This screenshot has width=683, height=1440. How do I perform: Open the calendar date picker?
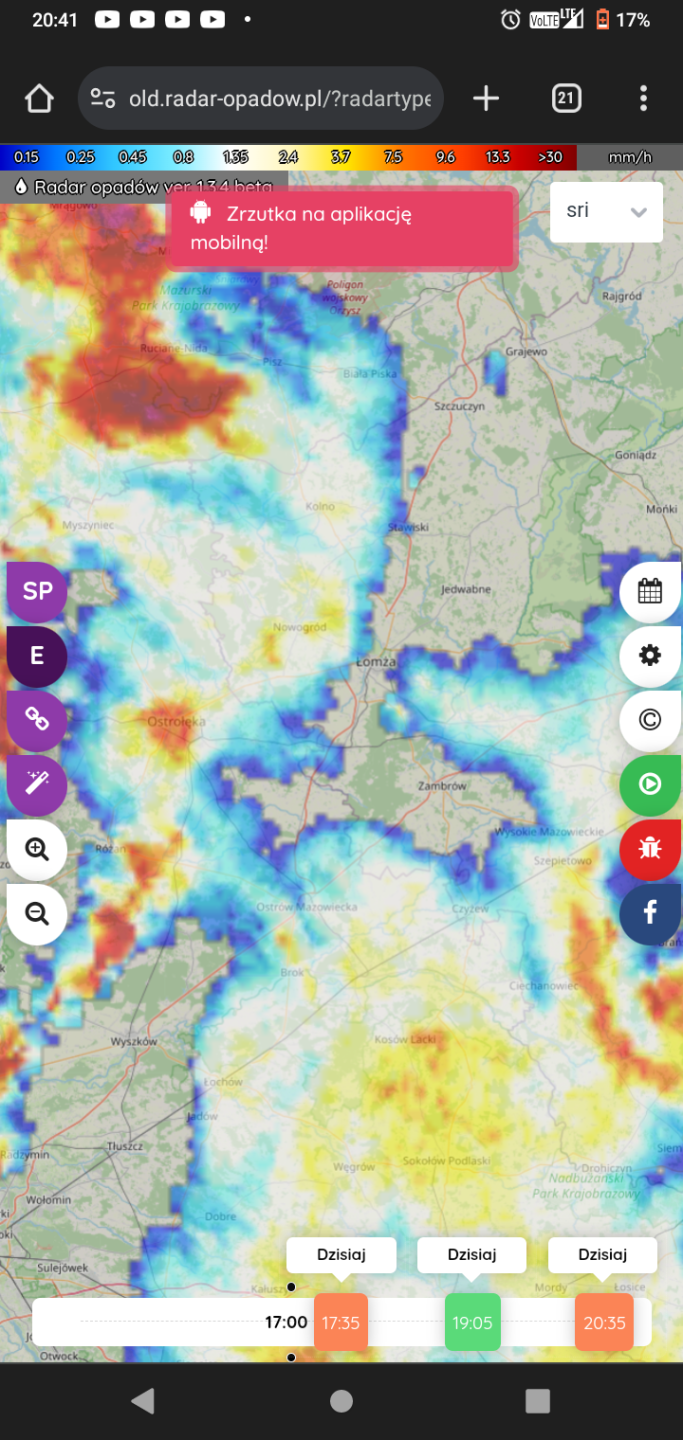click(x=650, y=591)
